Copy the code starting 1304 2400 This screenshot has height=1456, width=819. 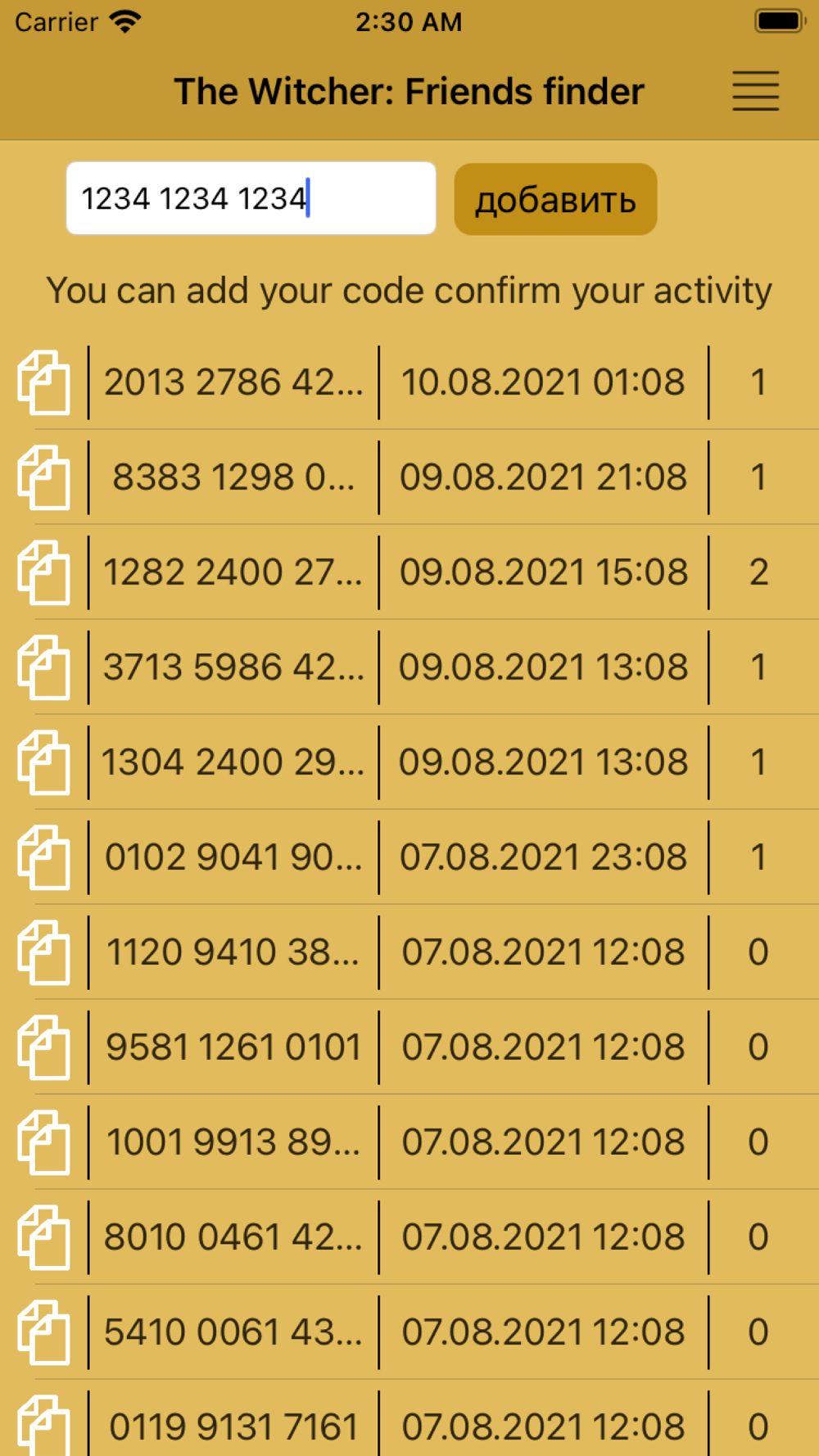43,762
